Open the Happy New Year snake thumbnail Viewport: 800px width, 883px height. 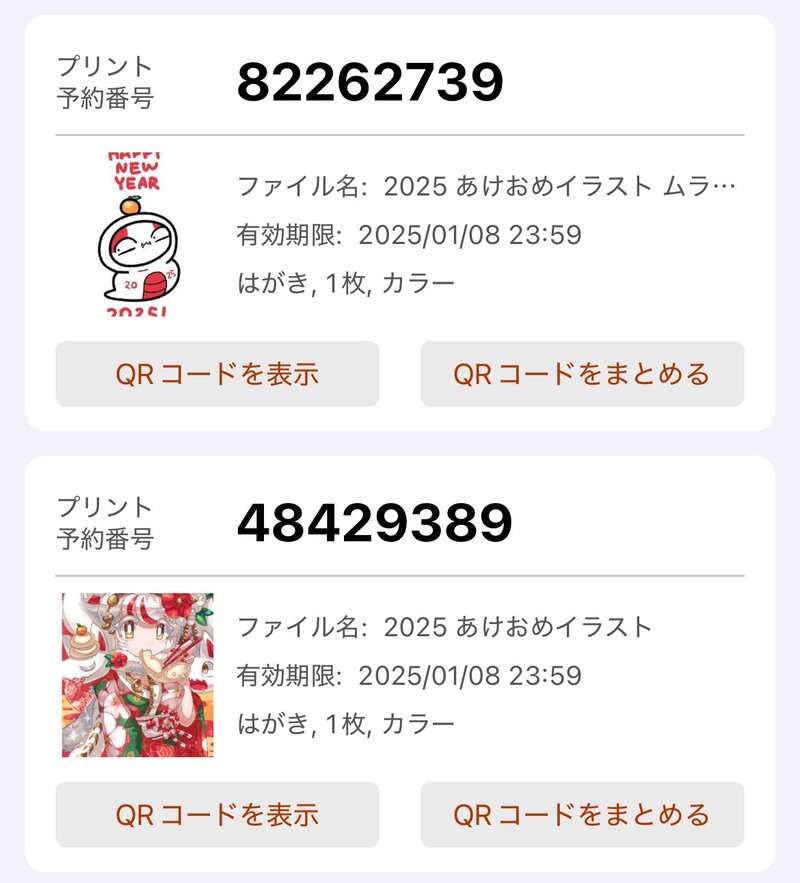coord(137,234)
